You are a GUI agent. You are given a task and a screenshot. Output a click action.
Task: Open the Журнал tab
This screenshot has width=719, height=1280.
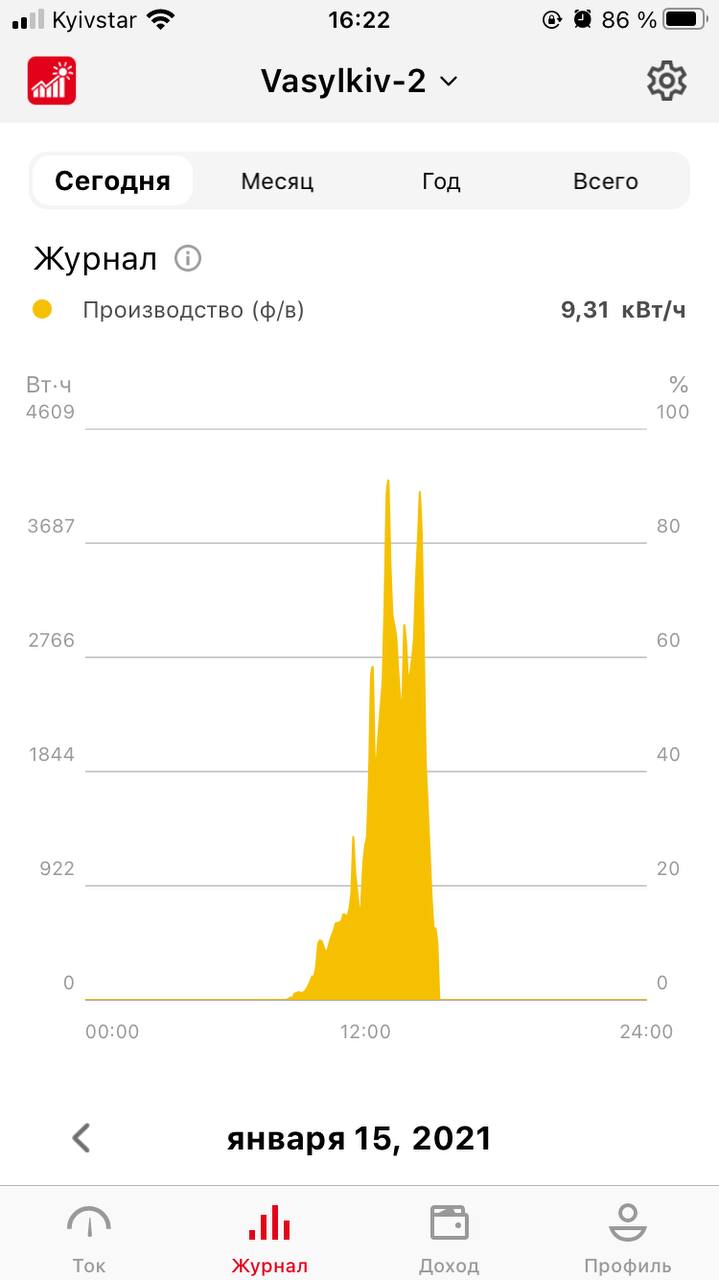point(269,1238)
